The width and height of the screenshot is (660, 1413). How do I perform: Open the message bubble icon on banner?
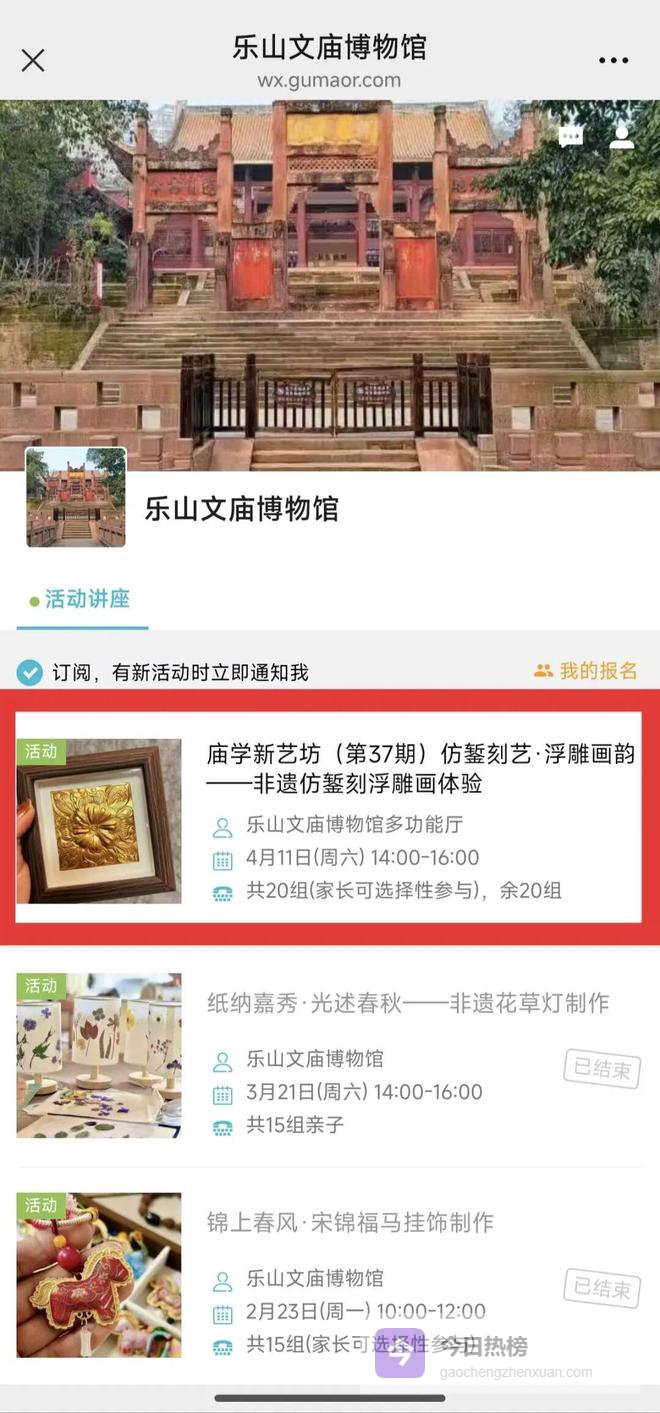571,137
